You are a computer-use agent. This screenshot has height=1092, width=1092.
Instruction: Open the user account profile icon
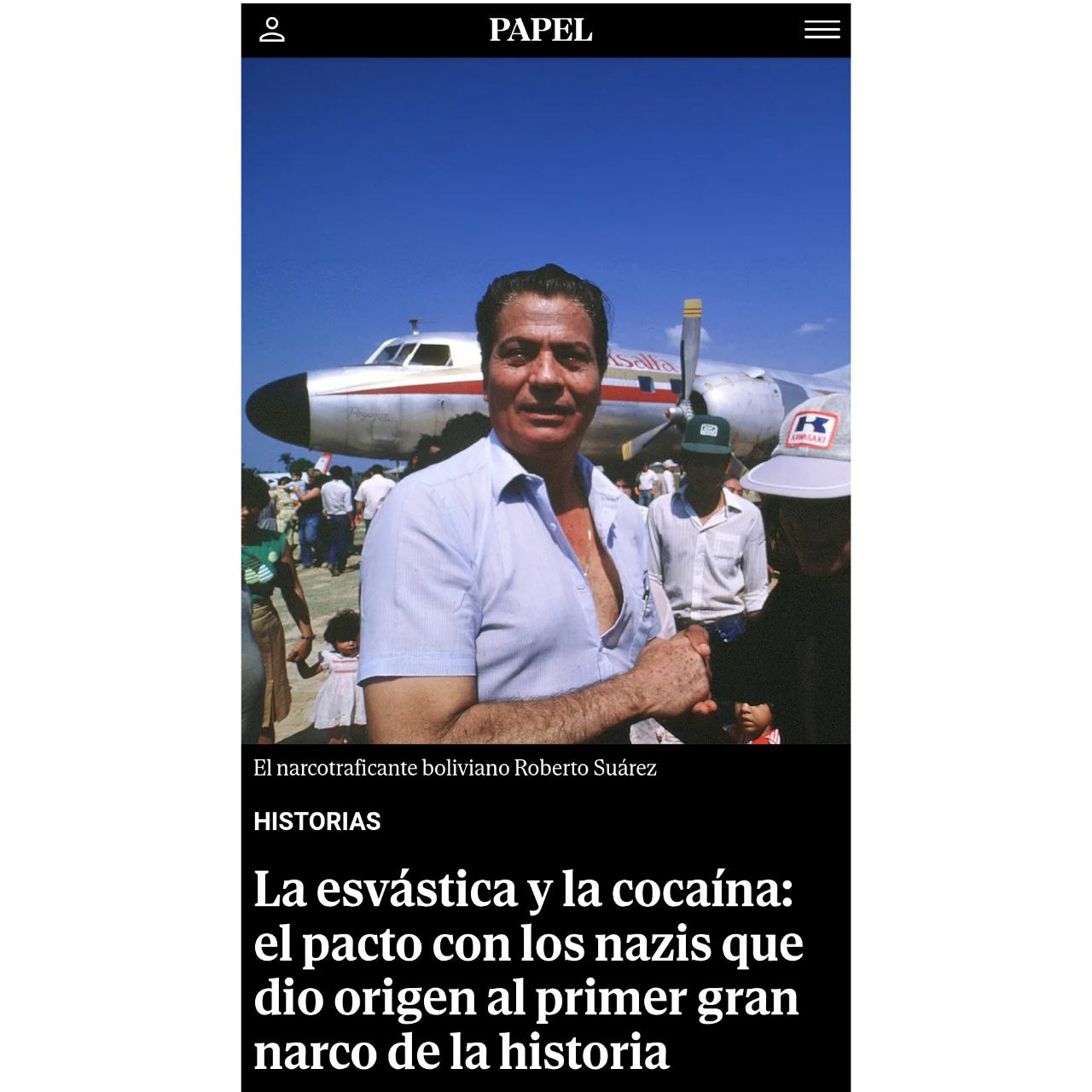271,30
